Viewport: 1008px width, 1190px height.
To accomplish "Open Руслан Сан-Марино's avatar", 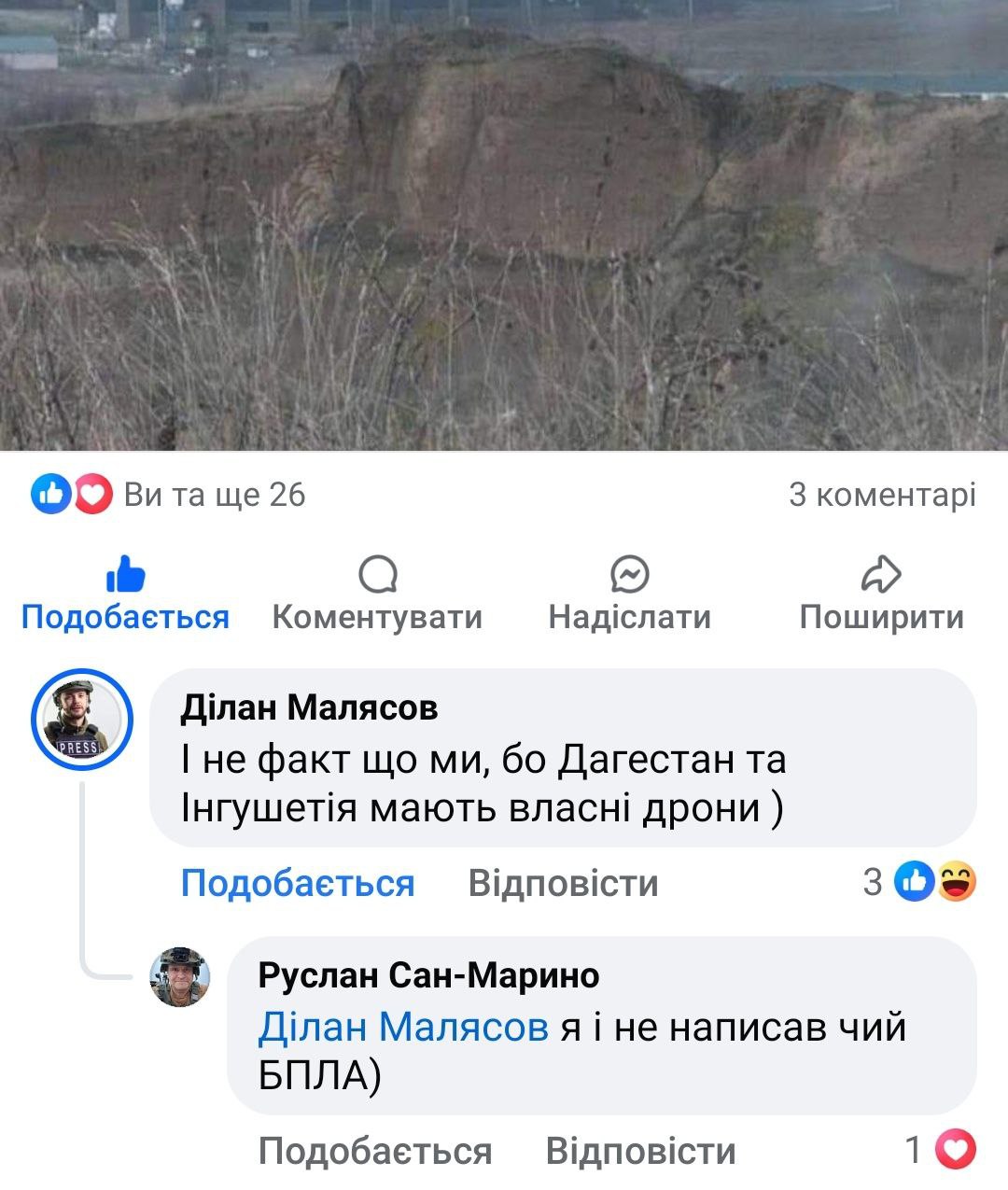I will tap(180, 976).
